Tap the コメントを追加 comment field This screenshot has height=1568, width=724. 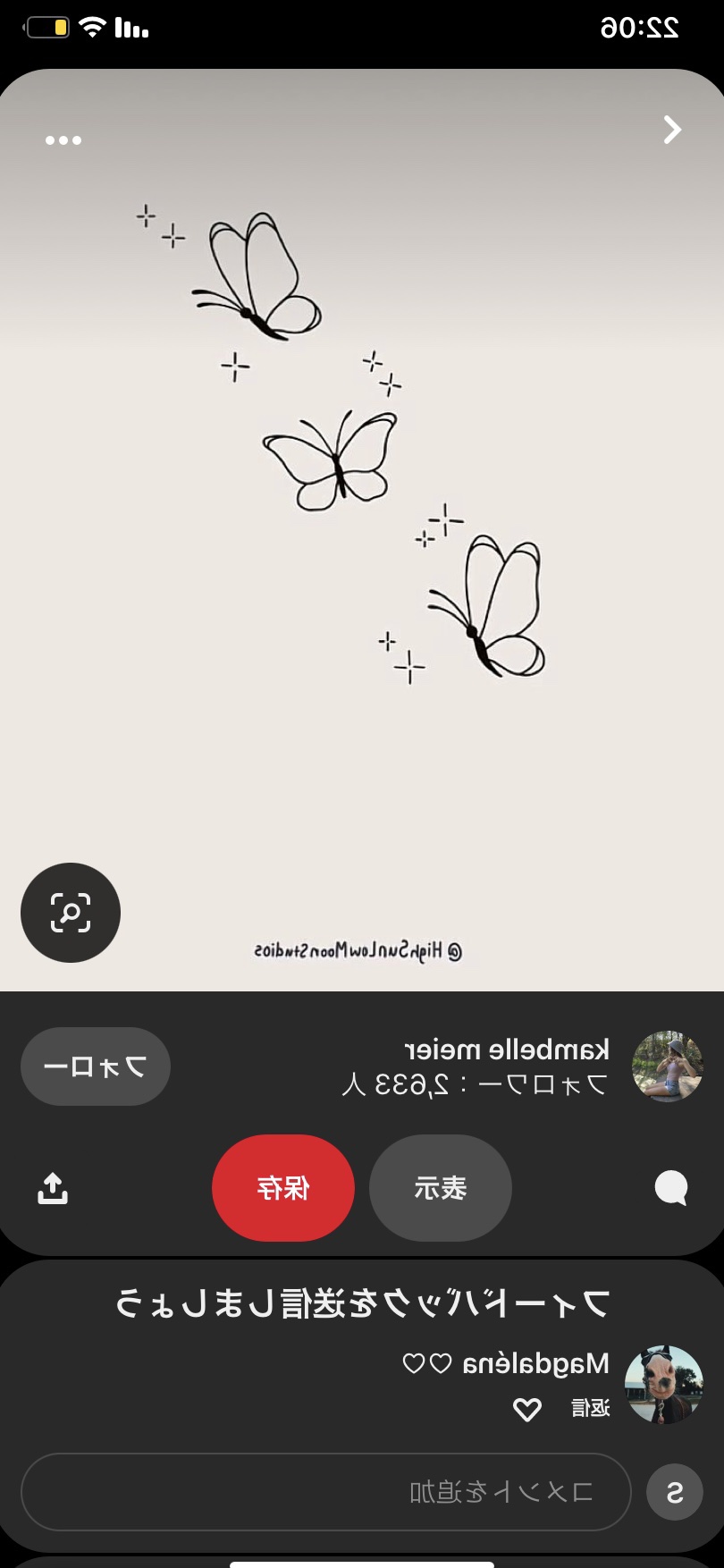click(326, 1492)
